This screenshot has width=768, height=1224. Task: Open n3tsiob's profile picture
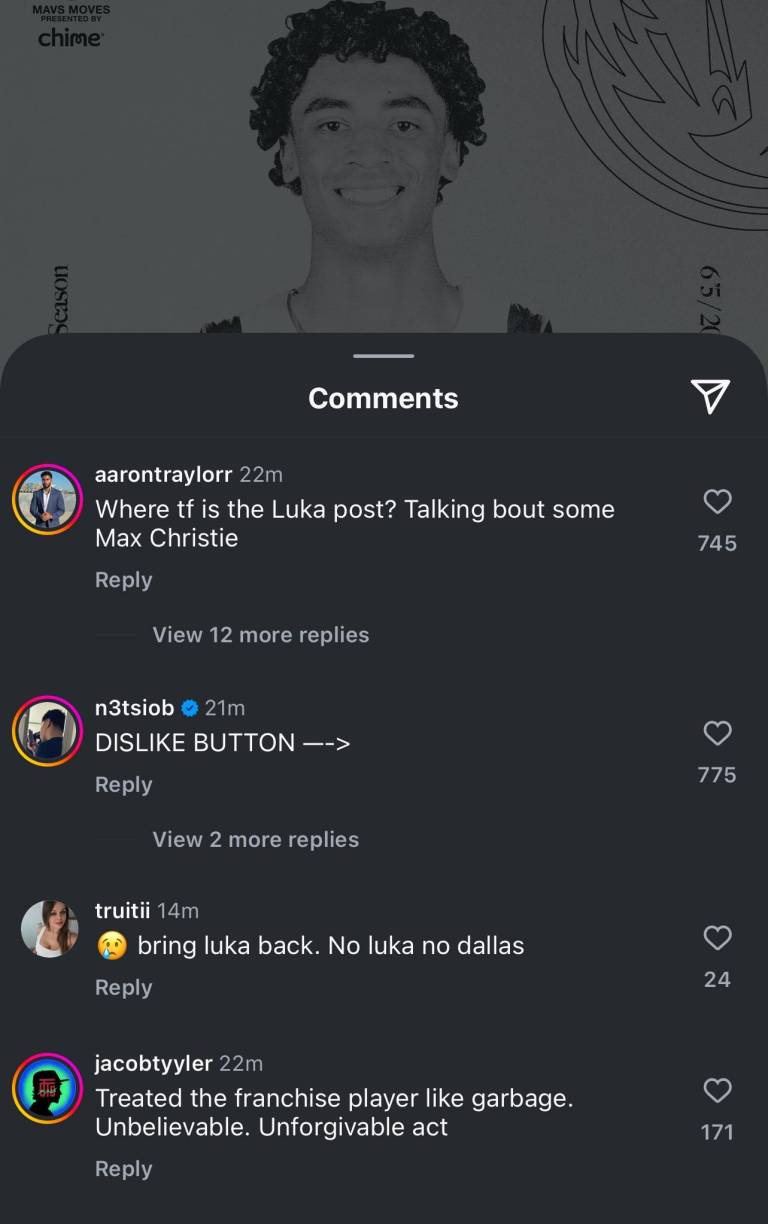(47, 731)
